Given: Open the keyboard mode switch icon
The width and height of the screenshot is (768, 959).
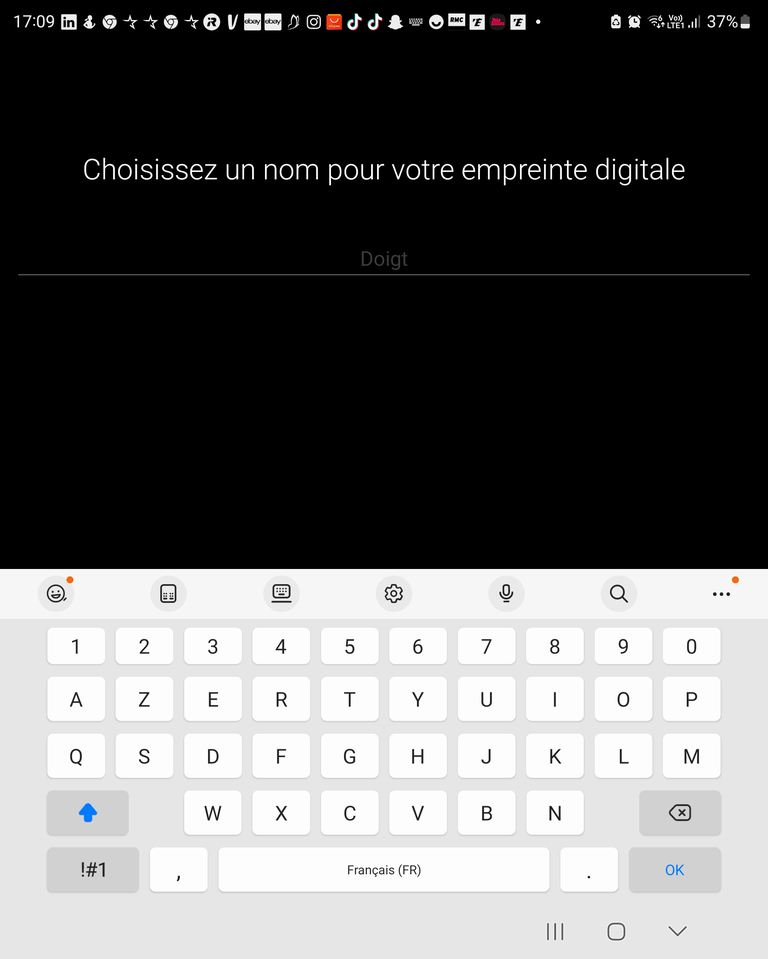Looking at the screenshot, I should pos(281,594).
